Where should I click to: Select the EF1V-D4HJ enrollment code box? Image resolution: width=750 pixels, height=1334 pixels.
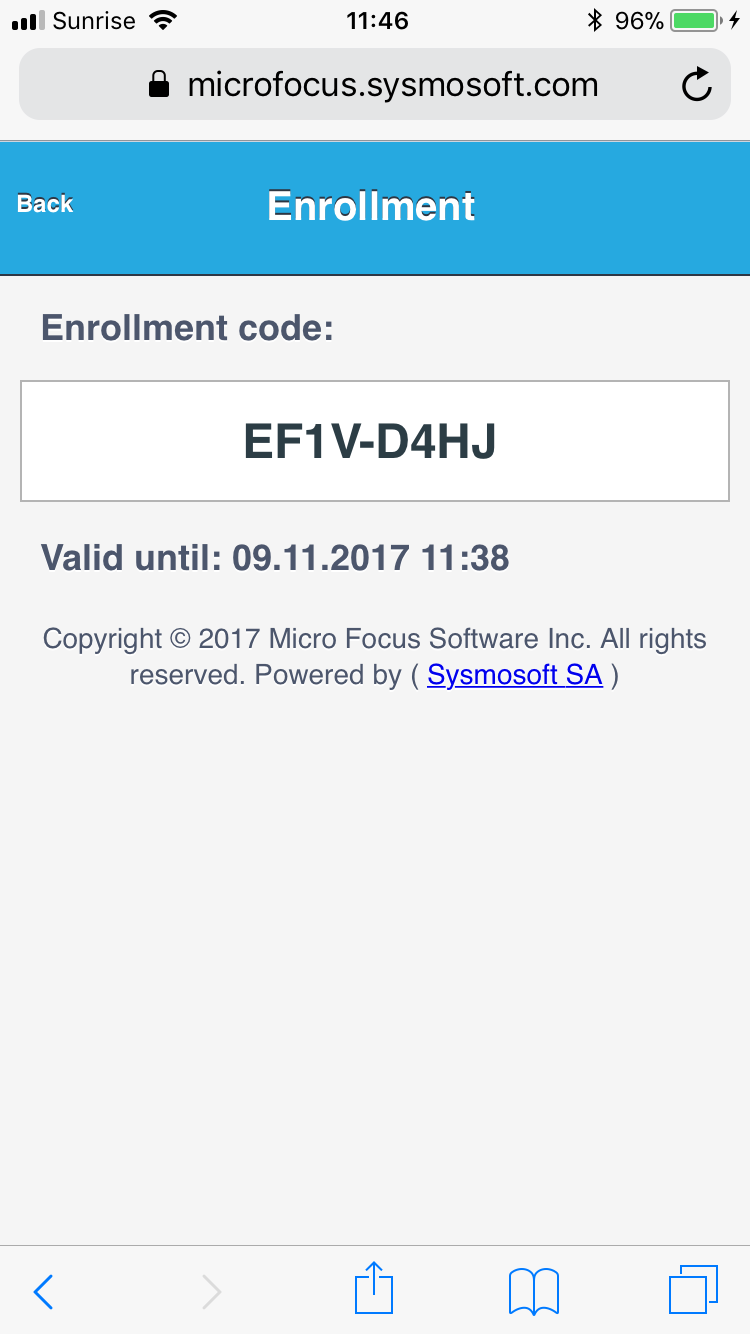(374, 440)
